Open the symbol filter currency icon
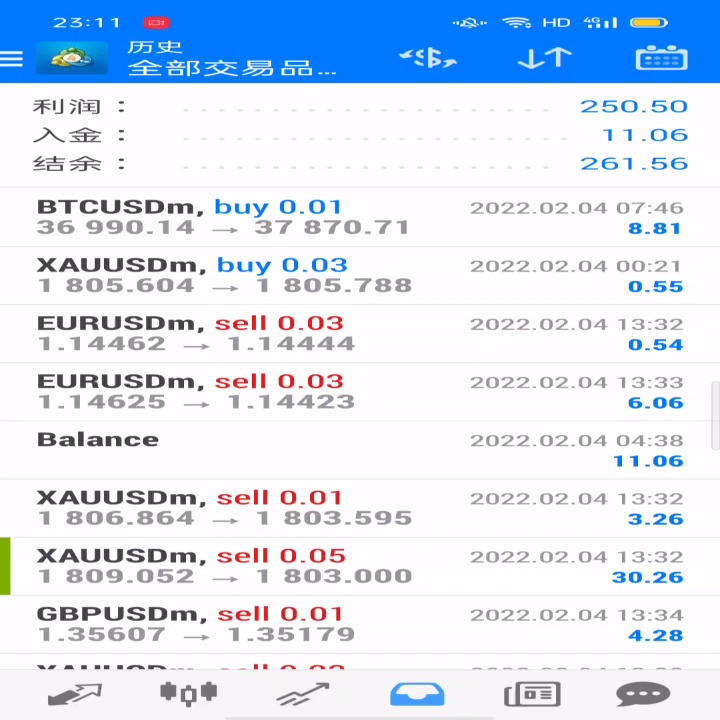720x720 pixels. click(x=428, y=58)
